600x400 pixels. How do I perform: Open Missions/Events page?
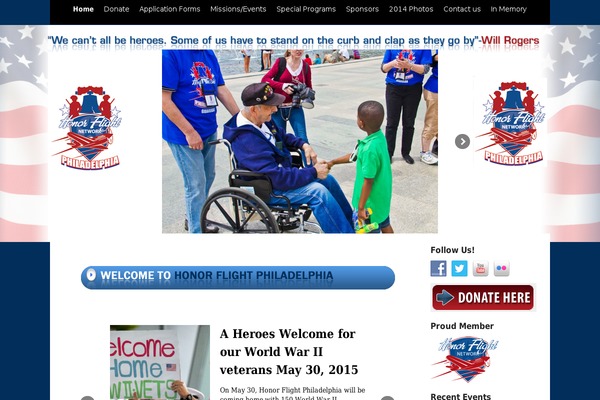pyautogui.click(x=238, y=9)
